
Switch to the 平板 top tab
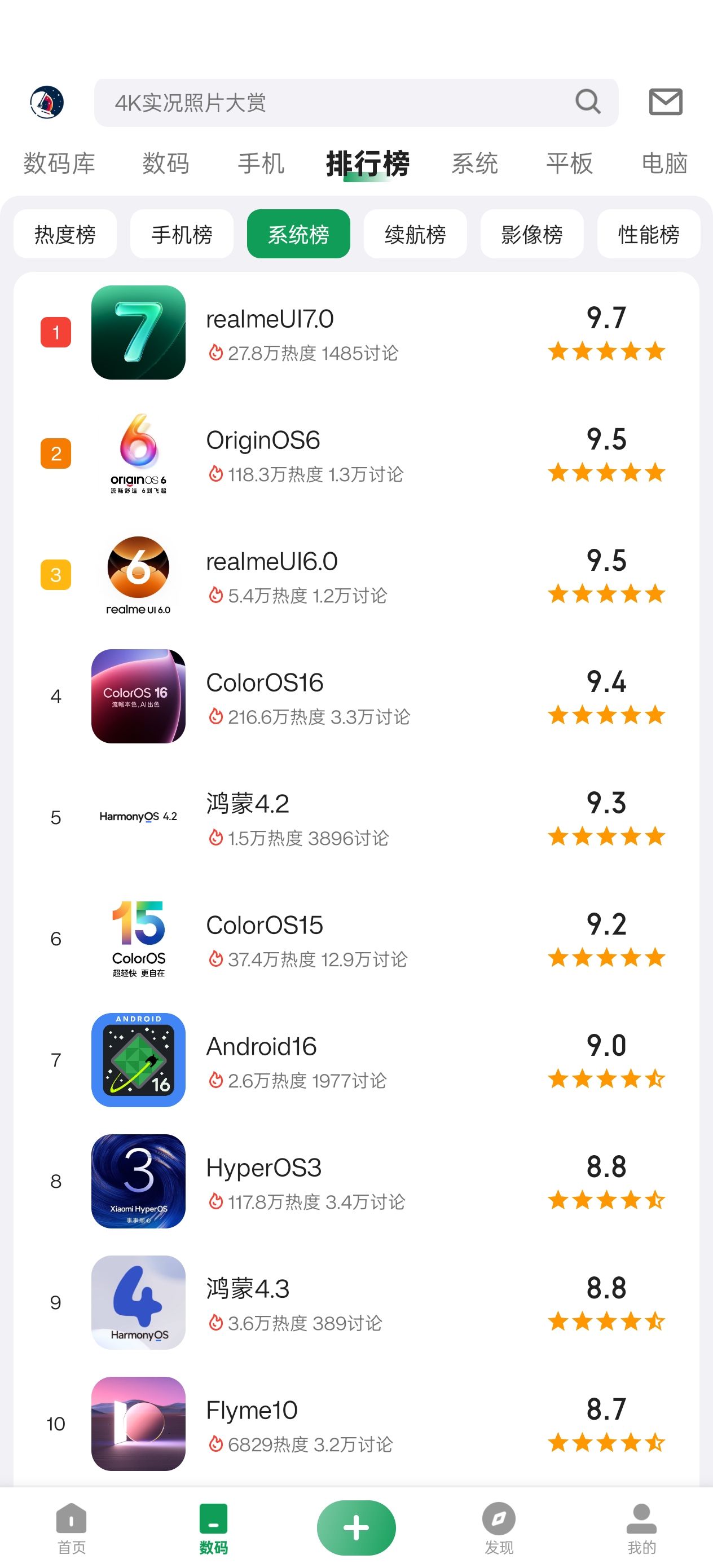pos(569,163)
